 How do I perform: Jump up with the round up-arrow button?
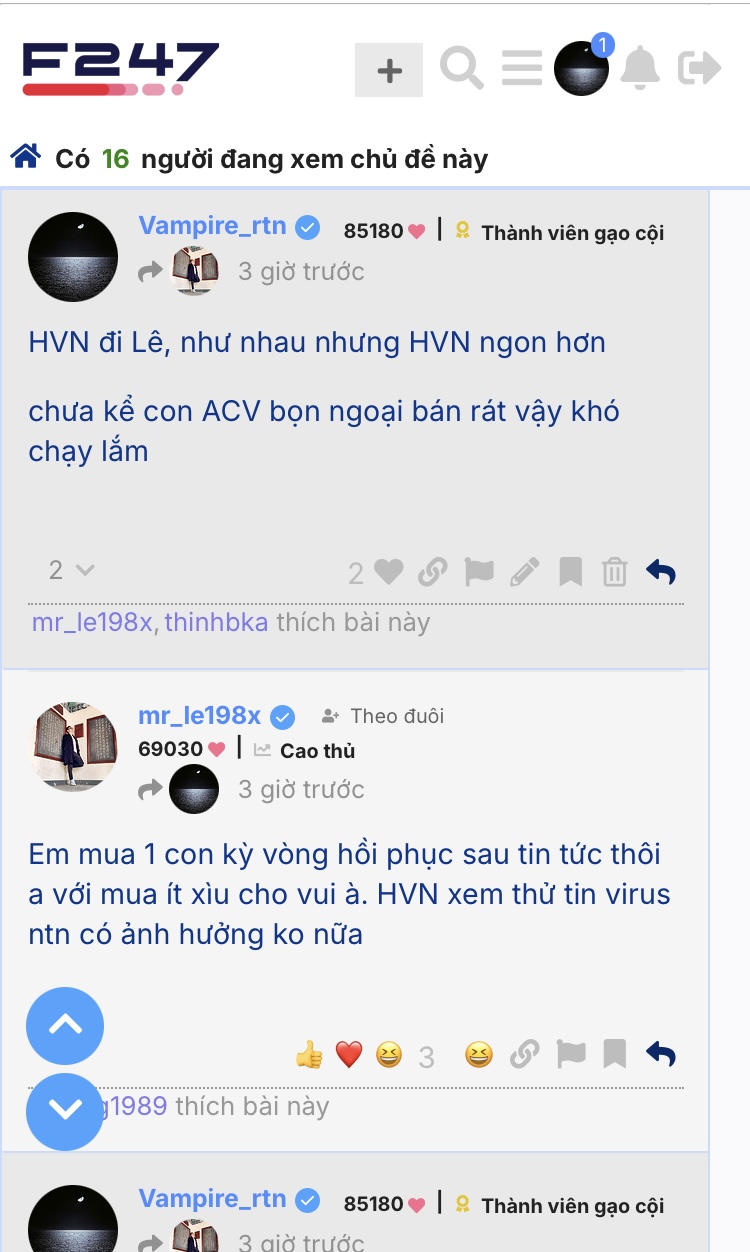coord(65,1025)
